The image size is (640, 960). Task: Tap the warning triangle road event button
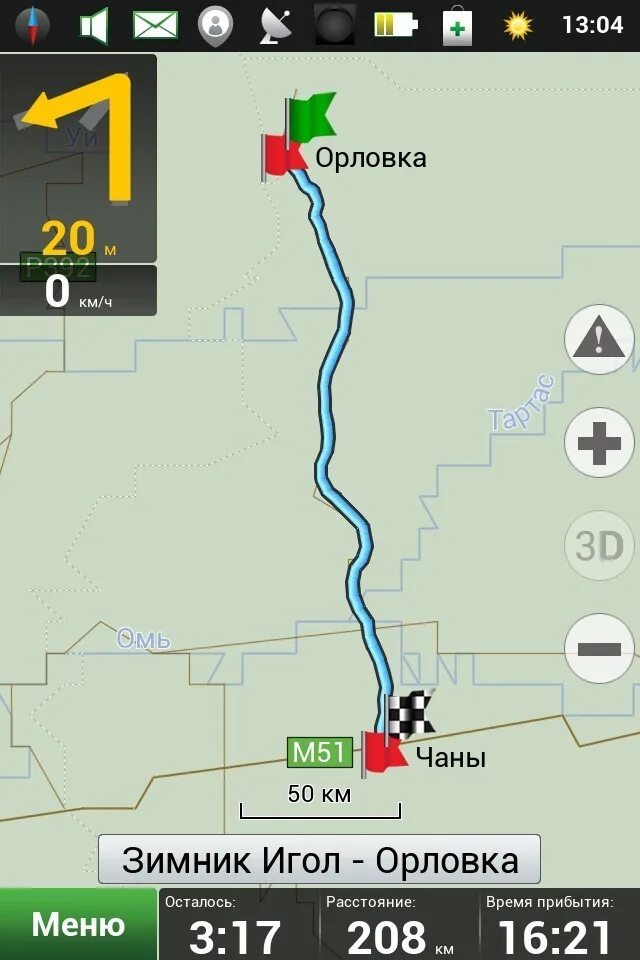[x=599, y=341]
